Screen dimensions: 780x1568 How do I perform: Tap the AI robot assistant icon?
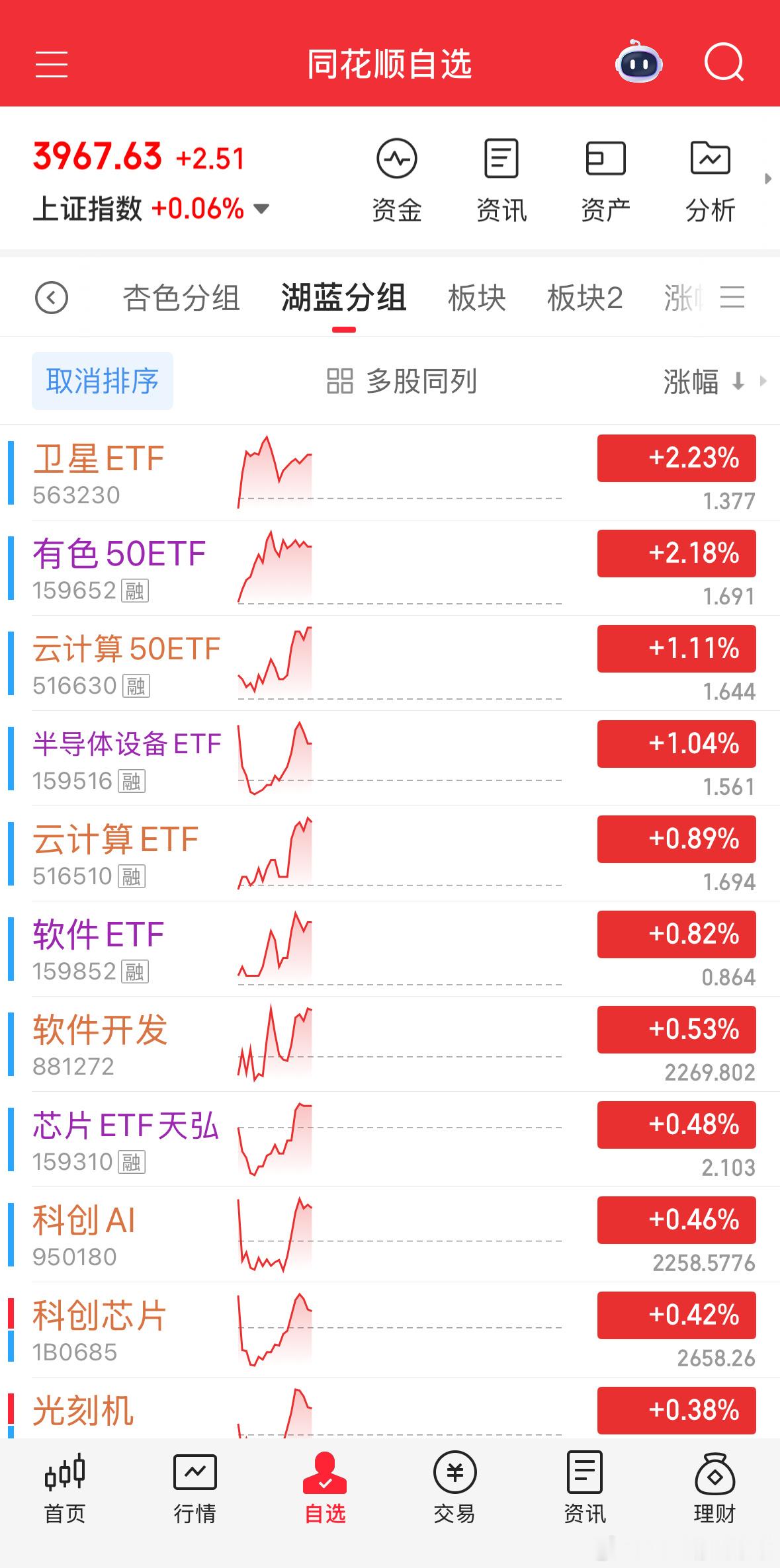coord(637,63)
